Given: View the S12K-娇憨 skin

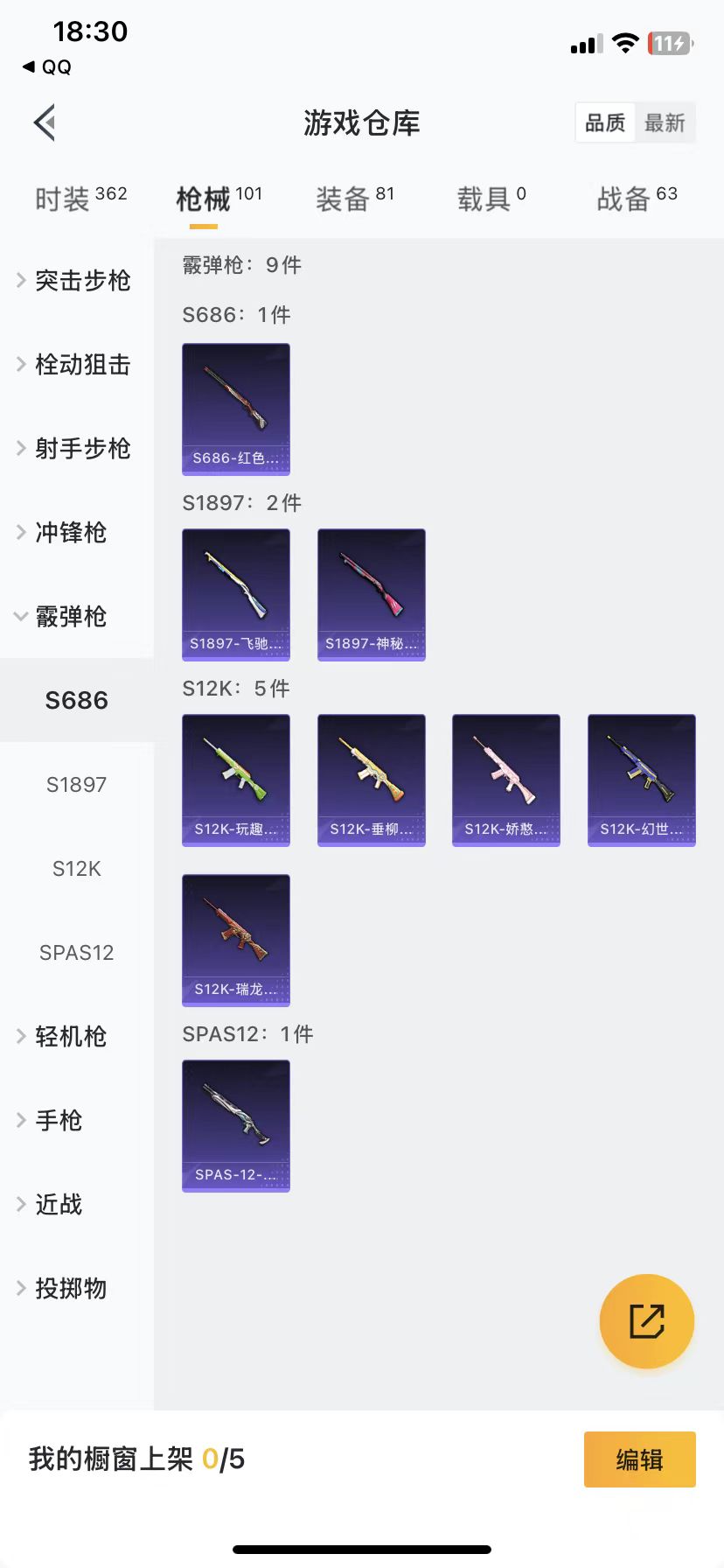Looking at the screenshot, I should coord(506,780).
